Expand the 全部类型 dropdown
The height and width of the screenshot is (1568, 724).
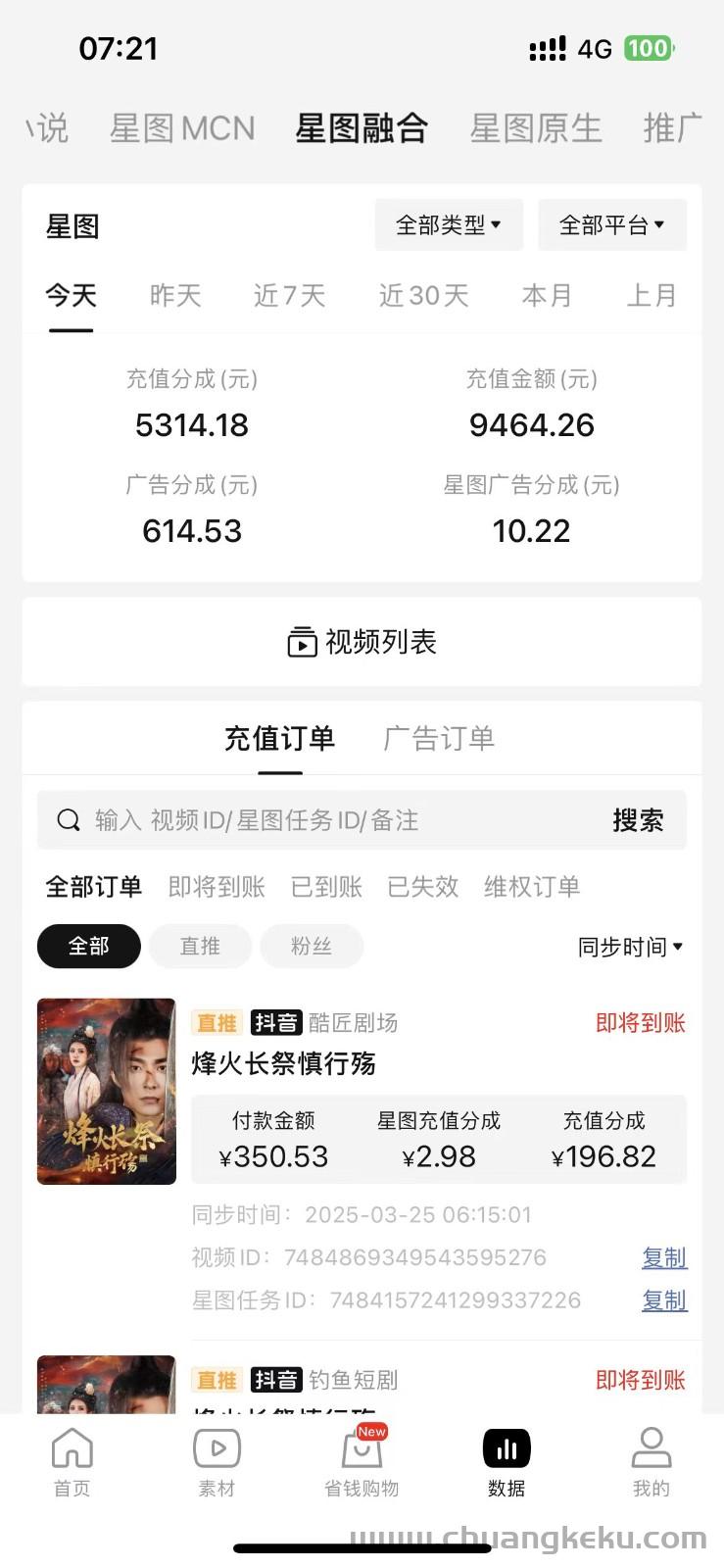coord(449,225)
